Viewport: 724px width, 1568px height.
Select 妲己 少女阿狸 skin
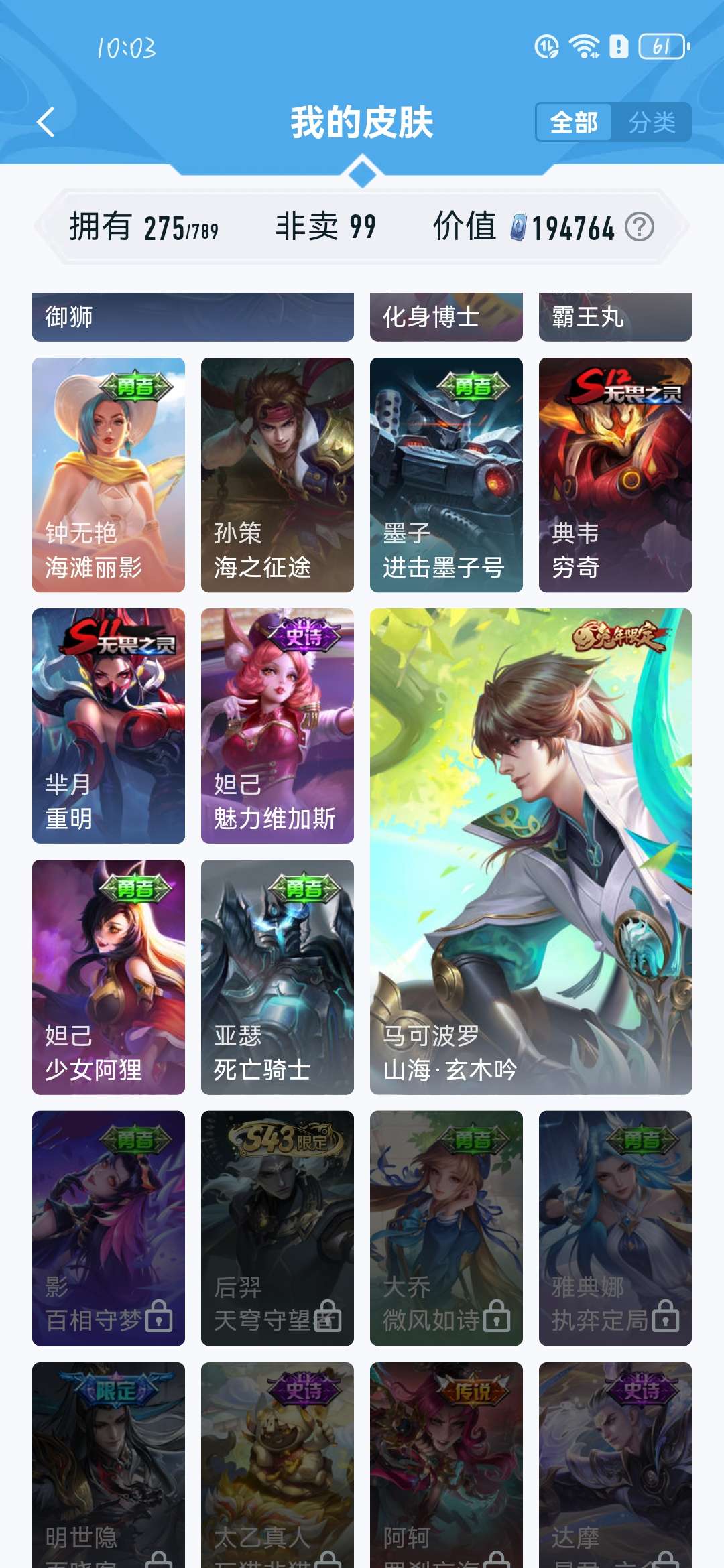109,977
